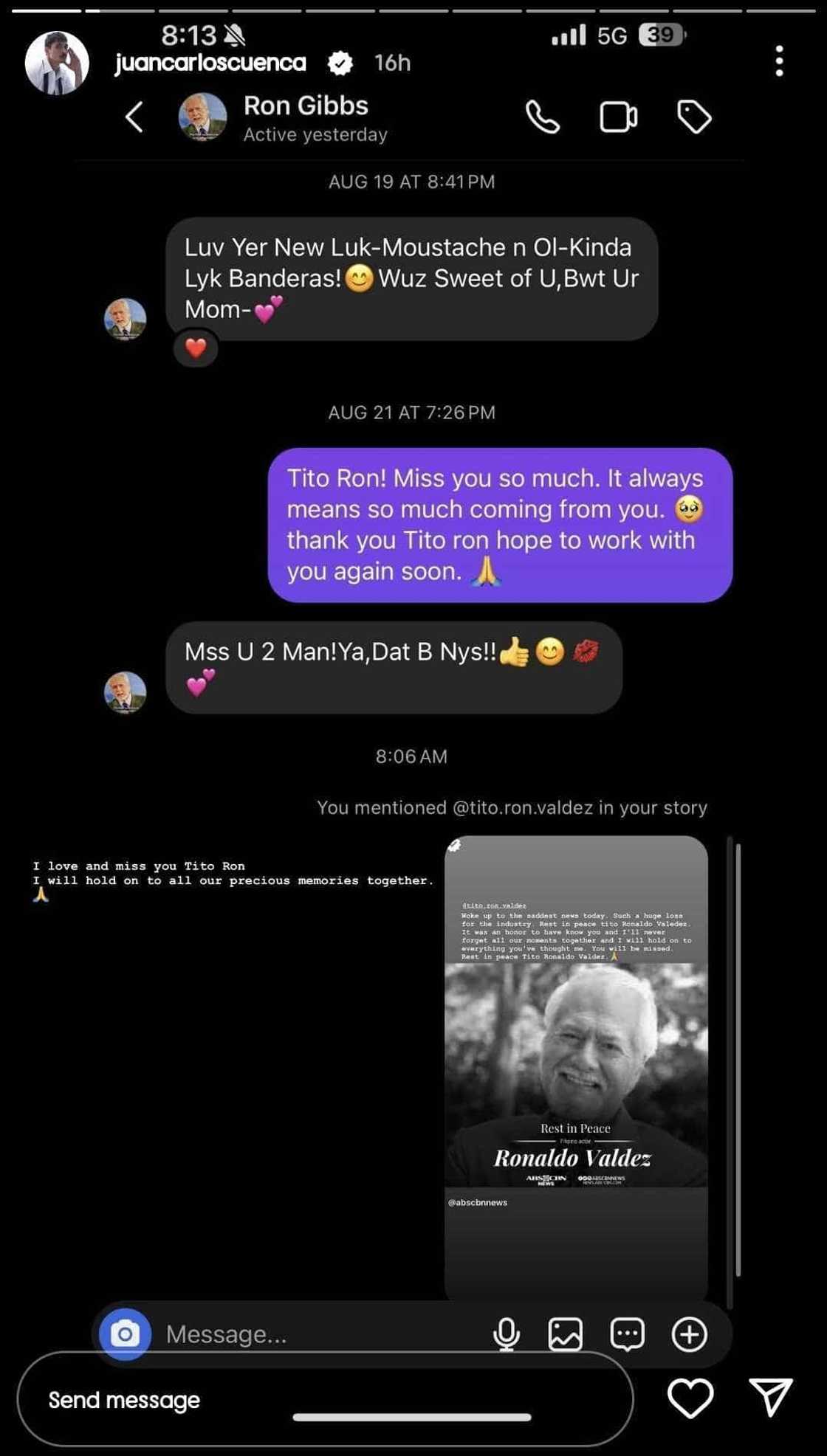Focus the Send message reply field
Image resolution: width=827 pixels, height=1456 pixels.
325,1399
